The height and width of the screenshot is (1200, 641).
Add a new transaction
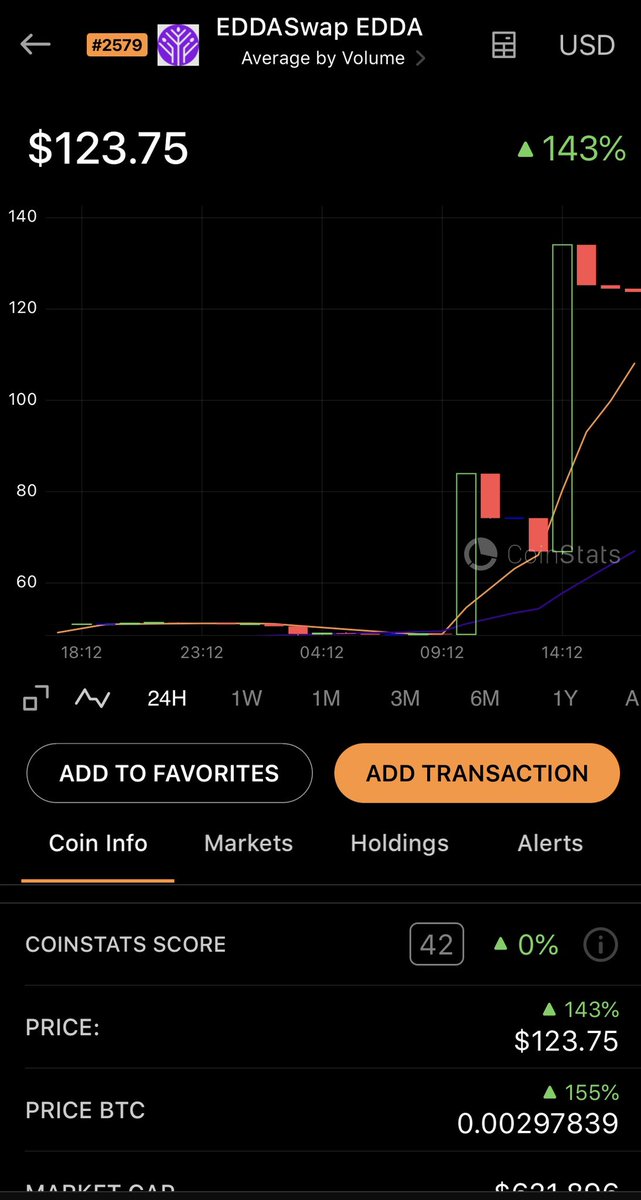[x=477, y=773]
